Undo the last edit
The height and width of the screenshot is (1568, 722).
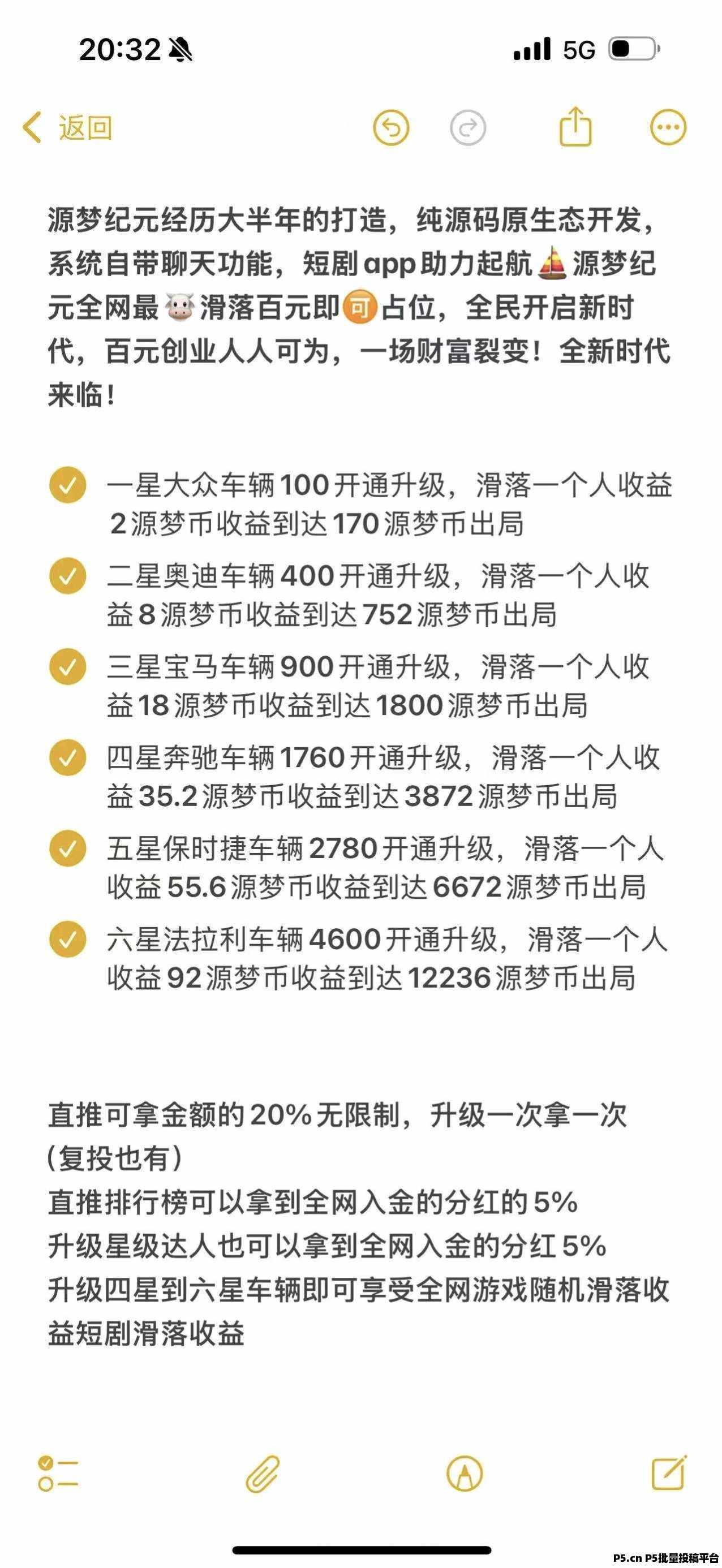pyautogui.click(x=391, y=128)
